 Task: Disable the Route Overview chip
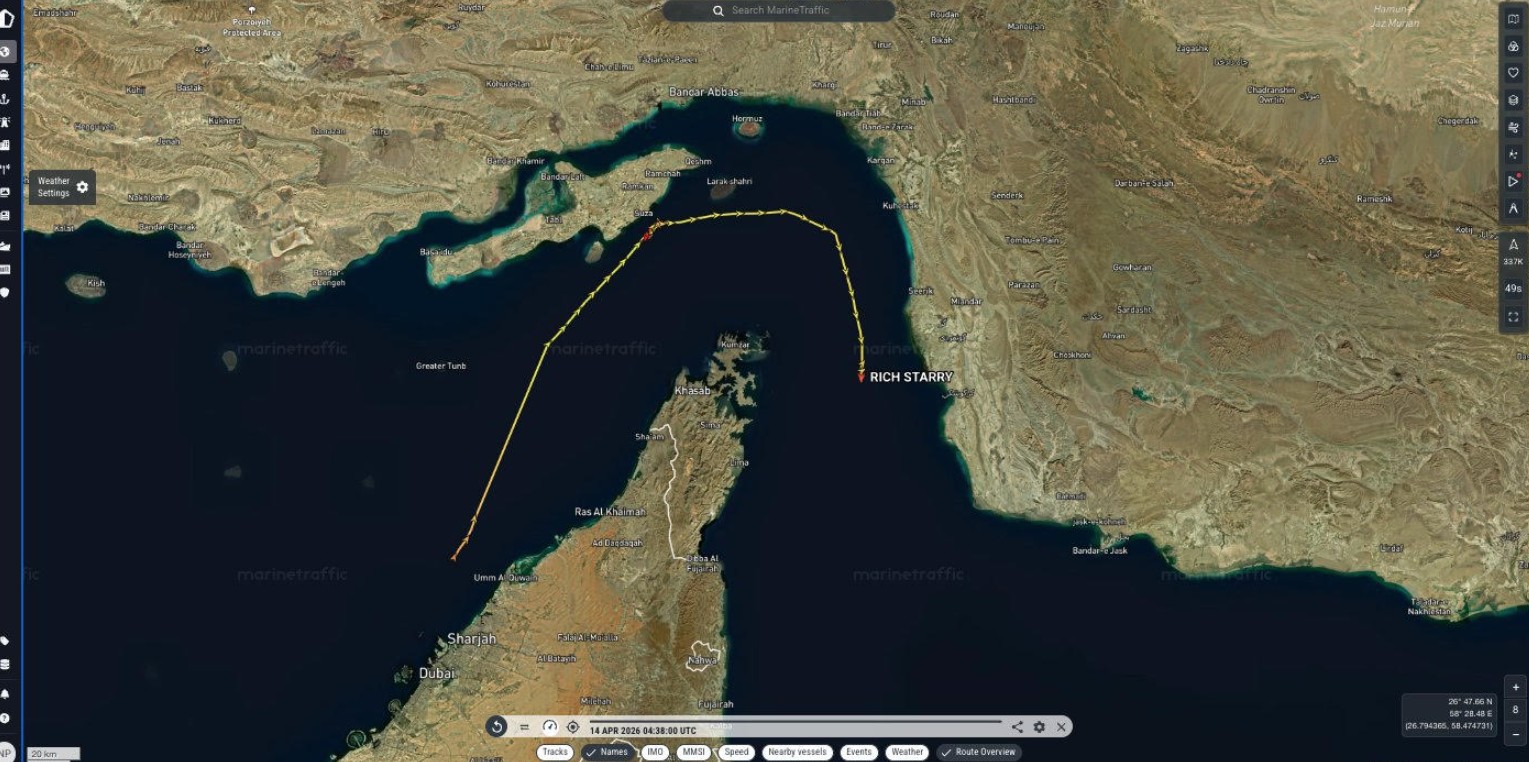coord(978,752)
